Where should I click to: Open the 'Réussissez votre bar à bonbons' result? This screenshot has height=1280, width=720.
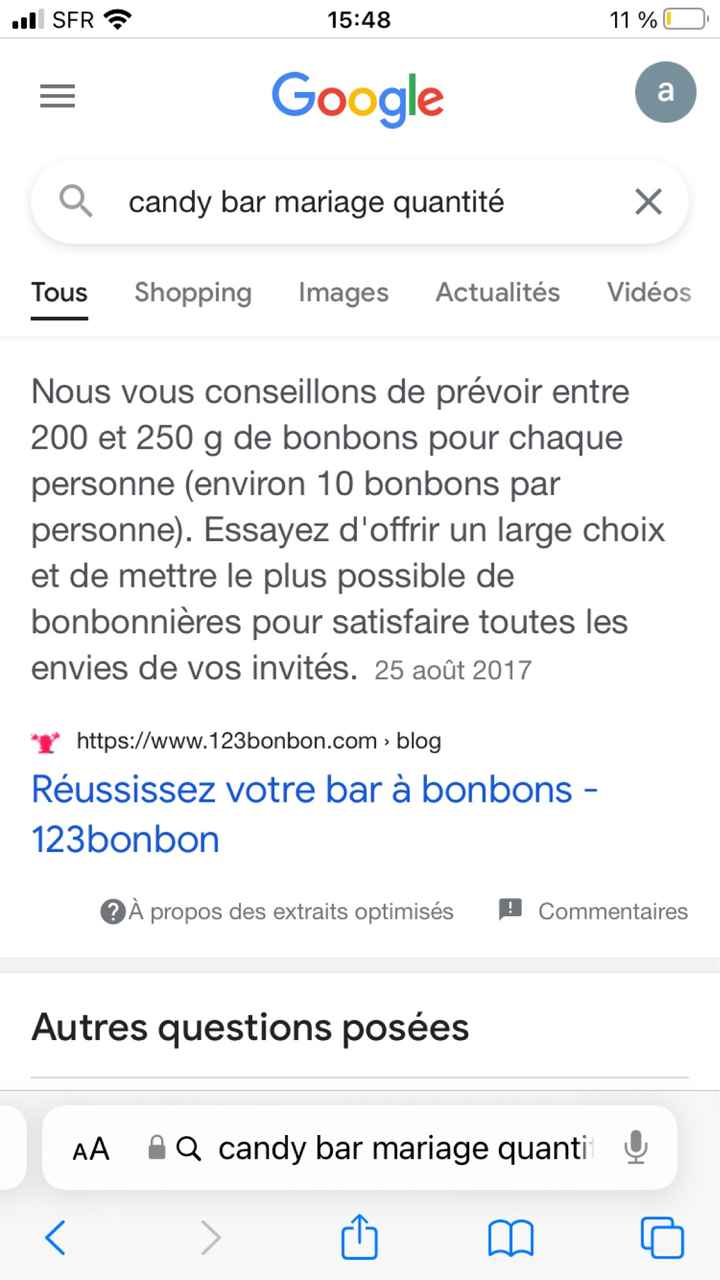click(313, 789)
